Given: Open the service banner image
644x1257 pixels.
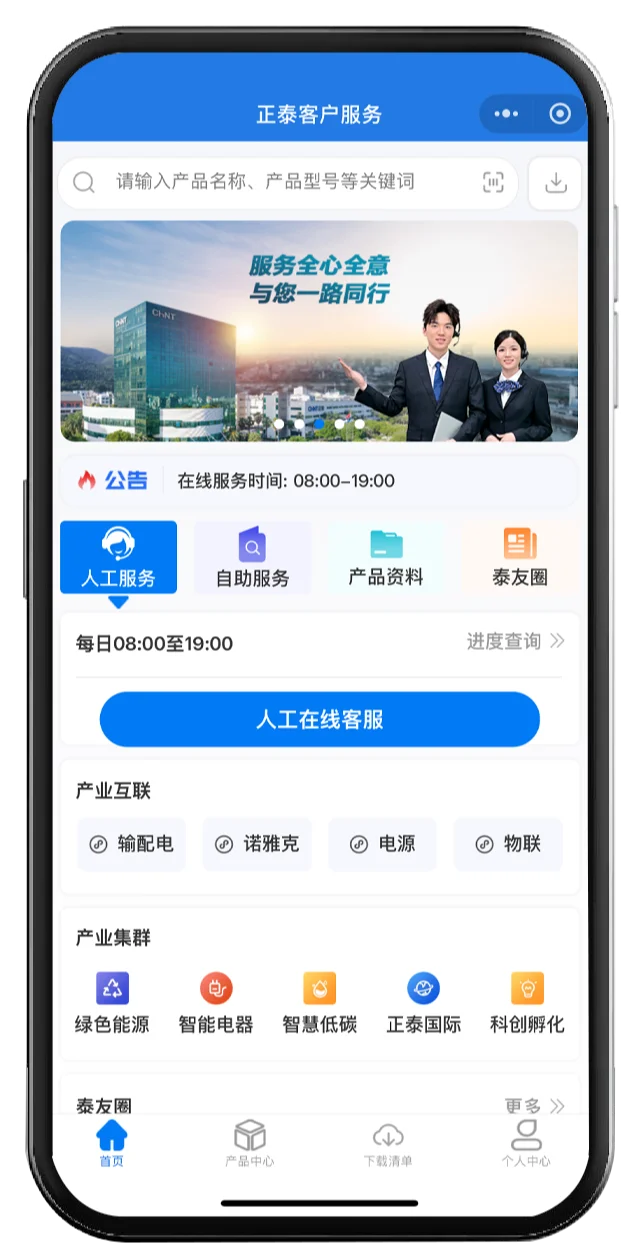Looking at the screenshot, I should (319, 331).
